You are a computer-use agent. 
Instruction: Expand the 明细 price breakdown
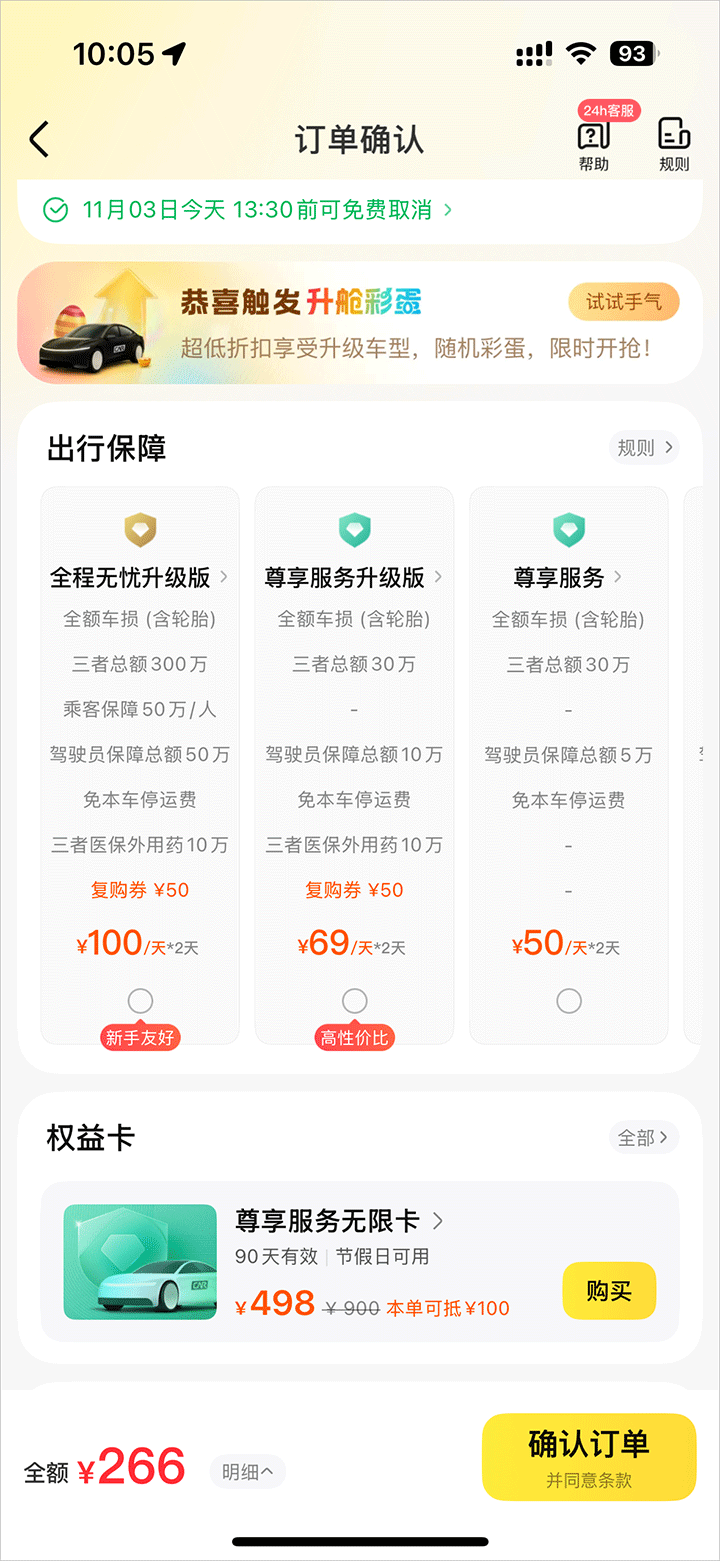246,1470
